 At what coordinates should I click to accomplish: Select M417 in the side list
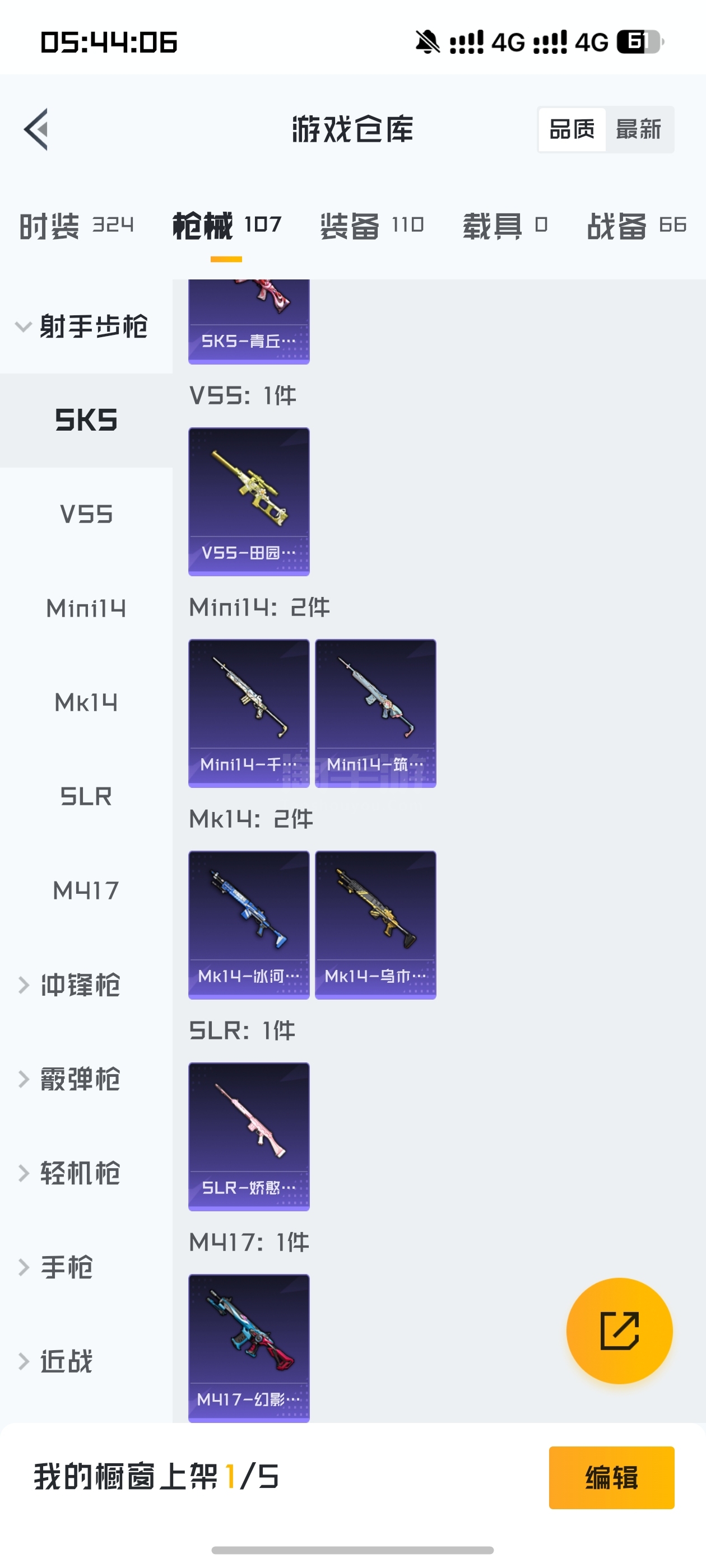(86, 890)
